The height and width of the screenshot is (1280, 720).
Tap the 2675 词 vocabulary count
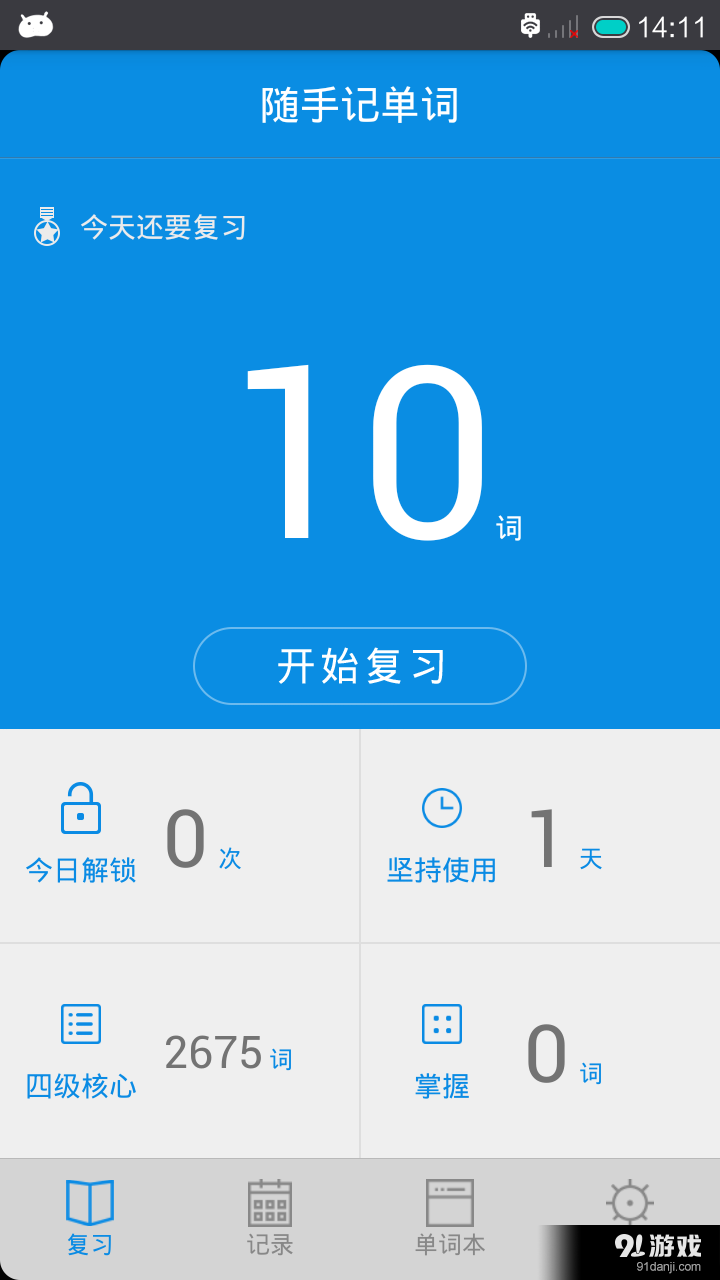[228, 1053]
